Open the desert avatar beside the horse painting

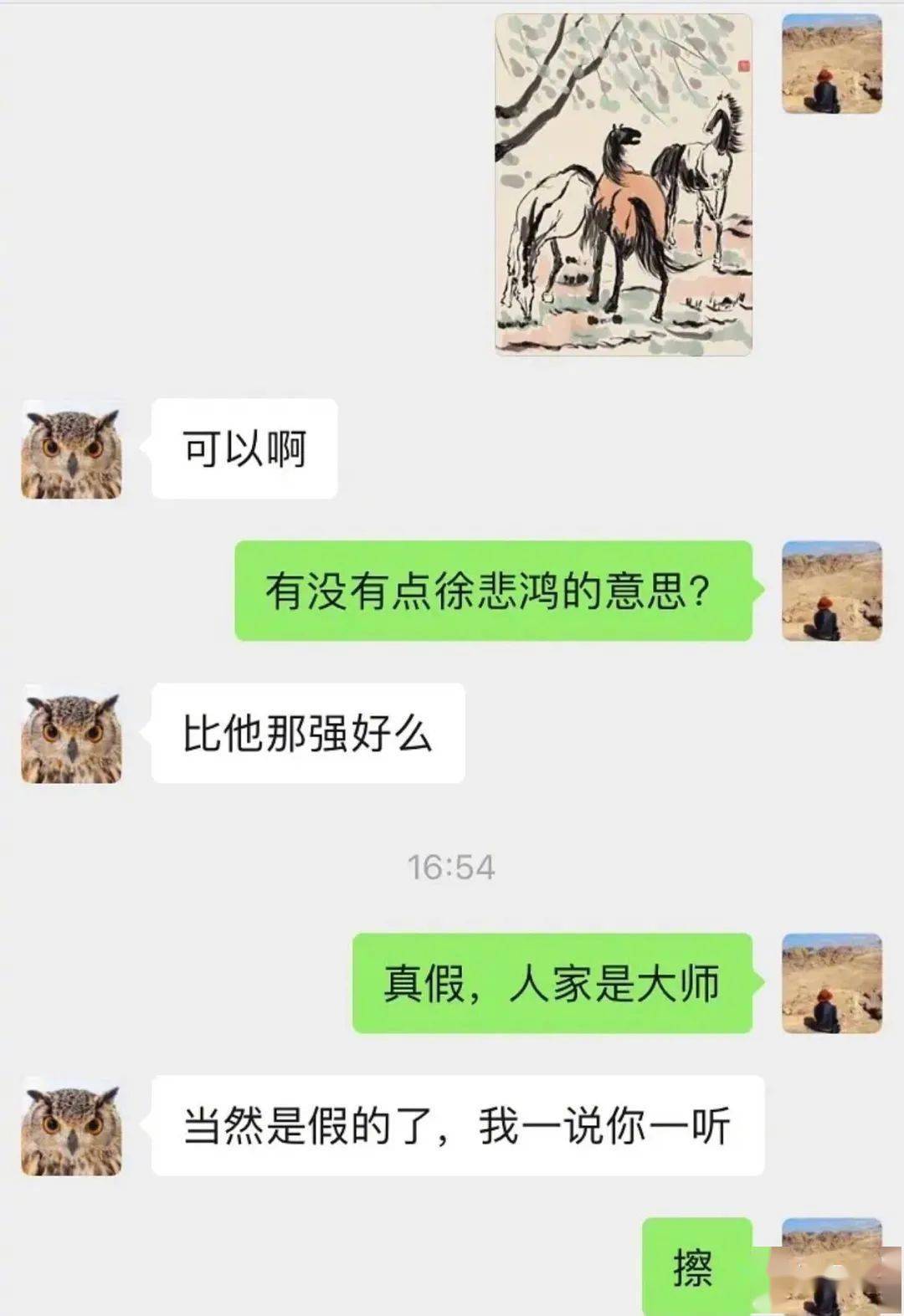click(x=831, y=64)
